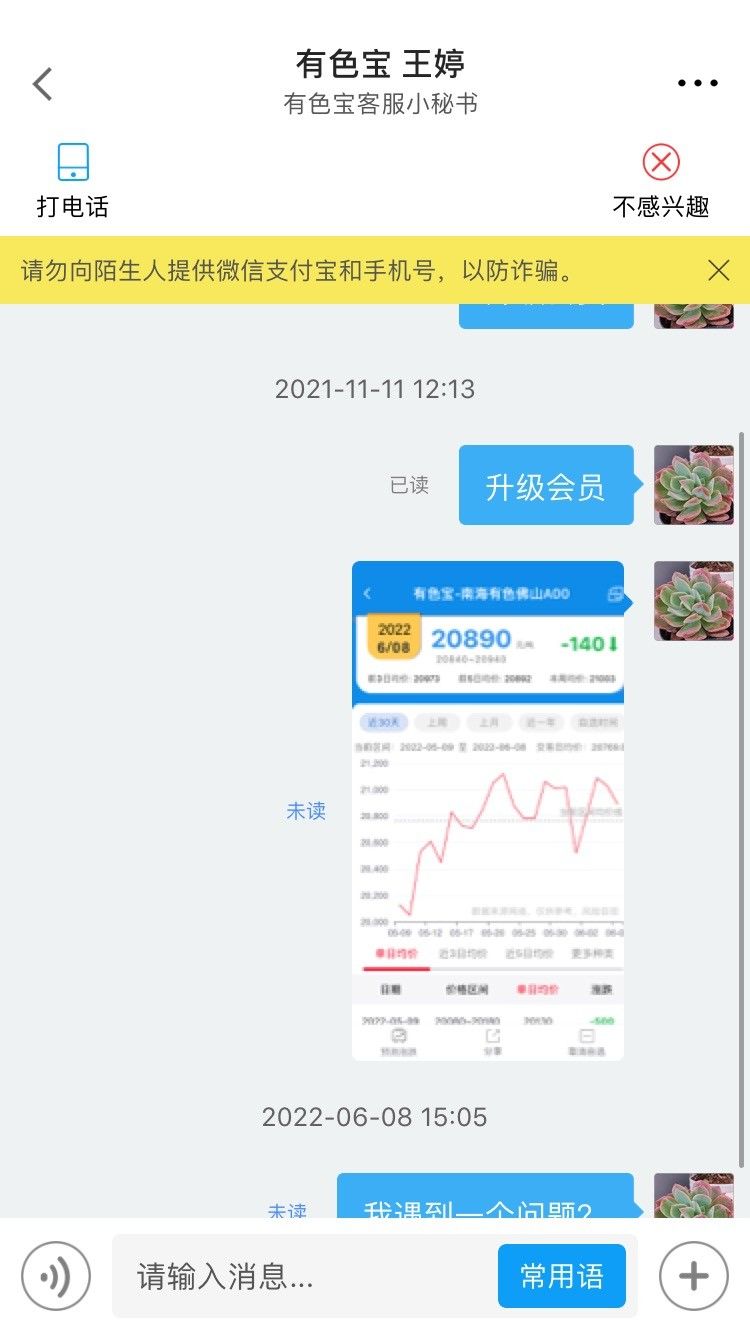Open the plus attachment menu
Viewport: 750px width, 1334px height.
tap(694, 1276)
